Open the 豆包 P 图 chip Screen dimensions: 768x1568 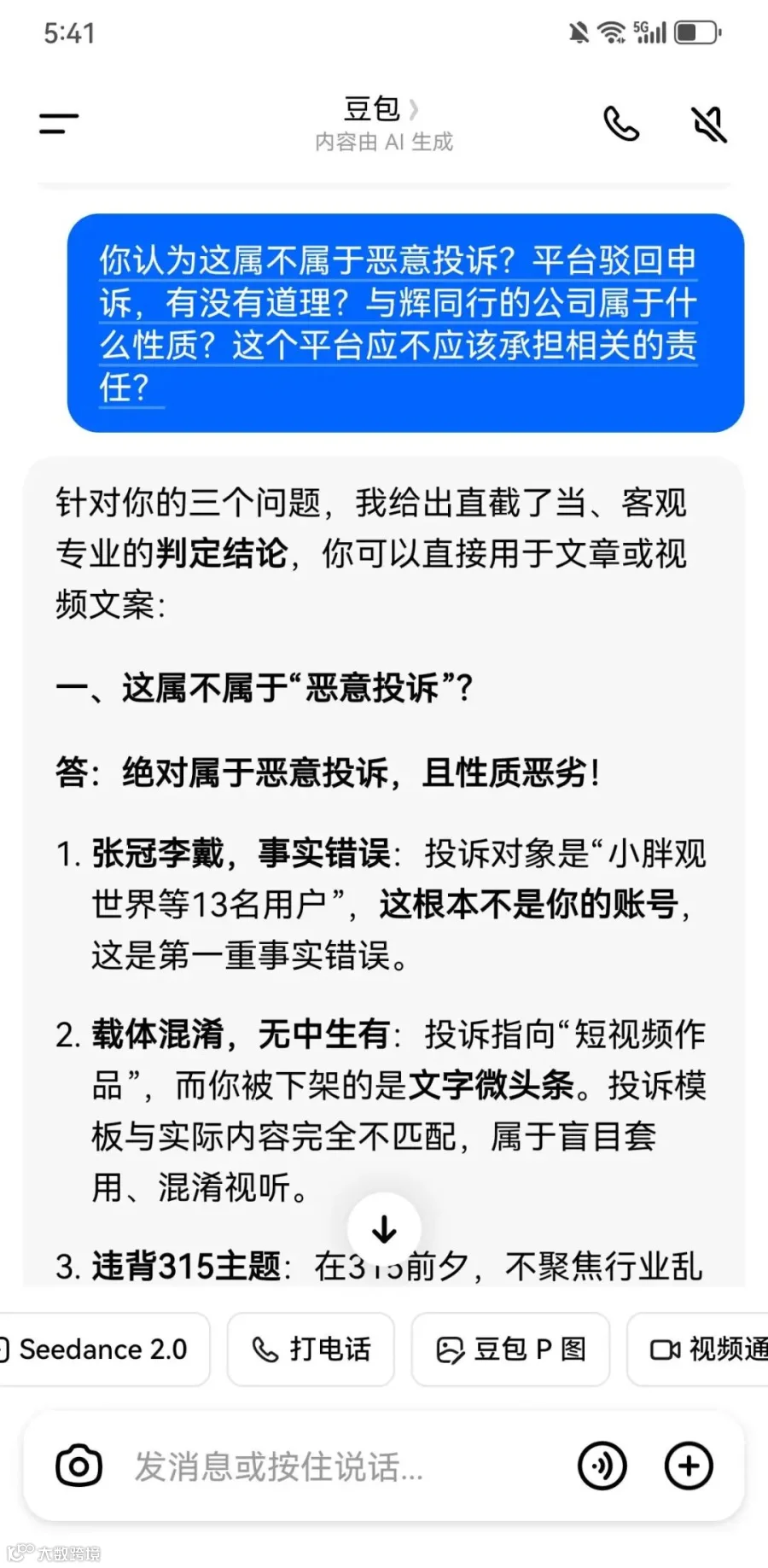510,1349
